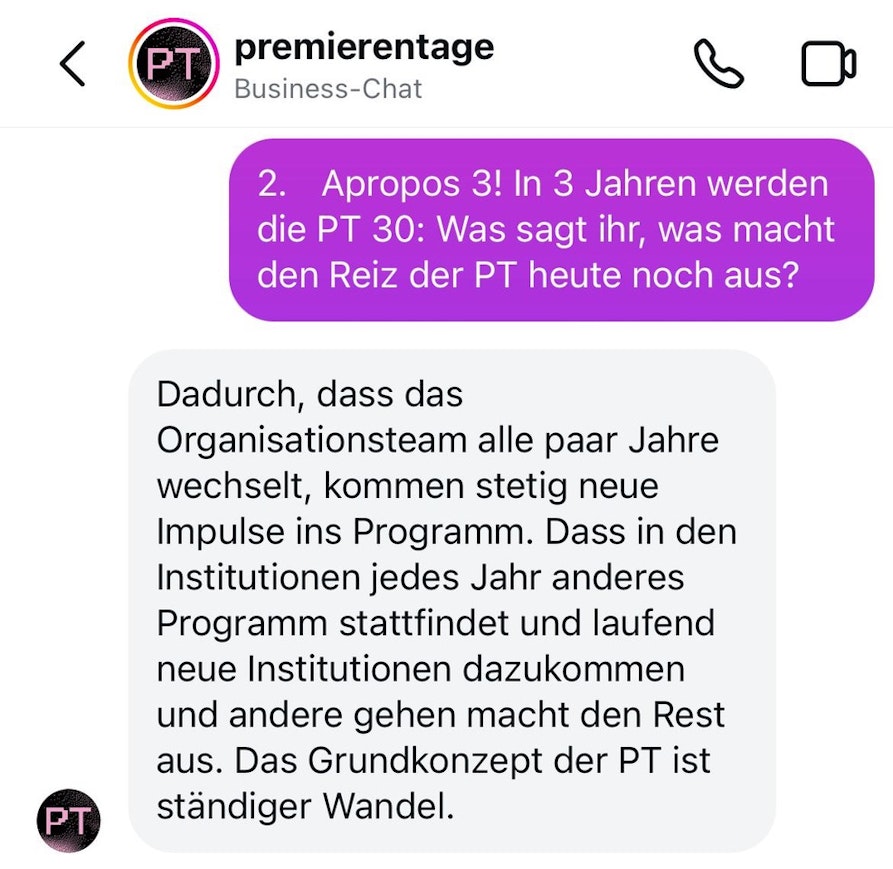
Task: Tap the PT avatar beside the reply
Action: pyautogui.click(x=69, y=821)
